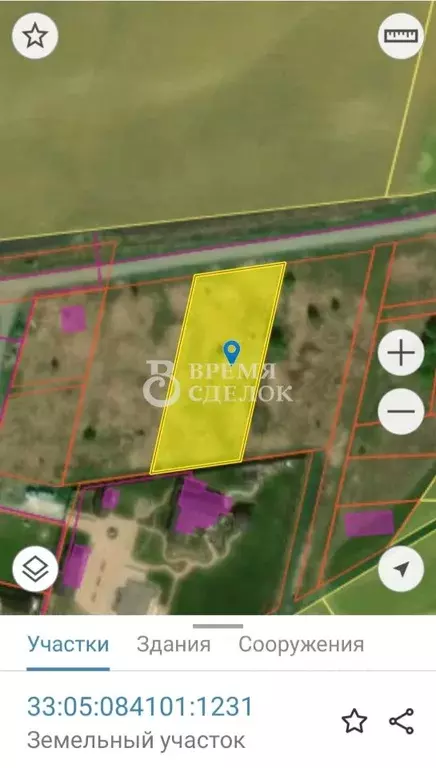Switch to the Сооружения tab
This screenshot has width=436, height=768.
pyautogui.click(x=301, y=644)
